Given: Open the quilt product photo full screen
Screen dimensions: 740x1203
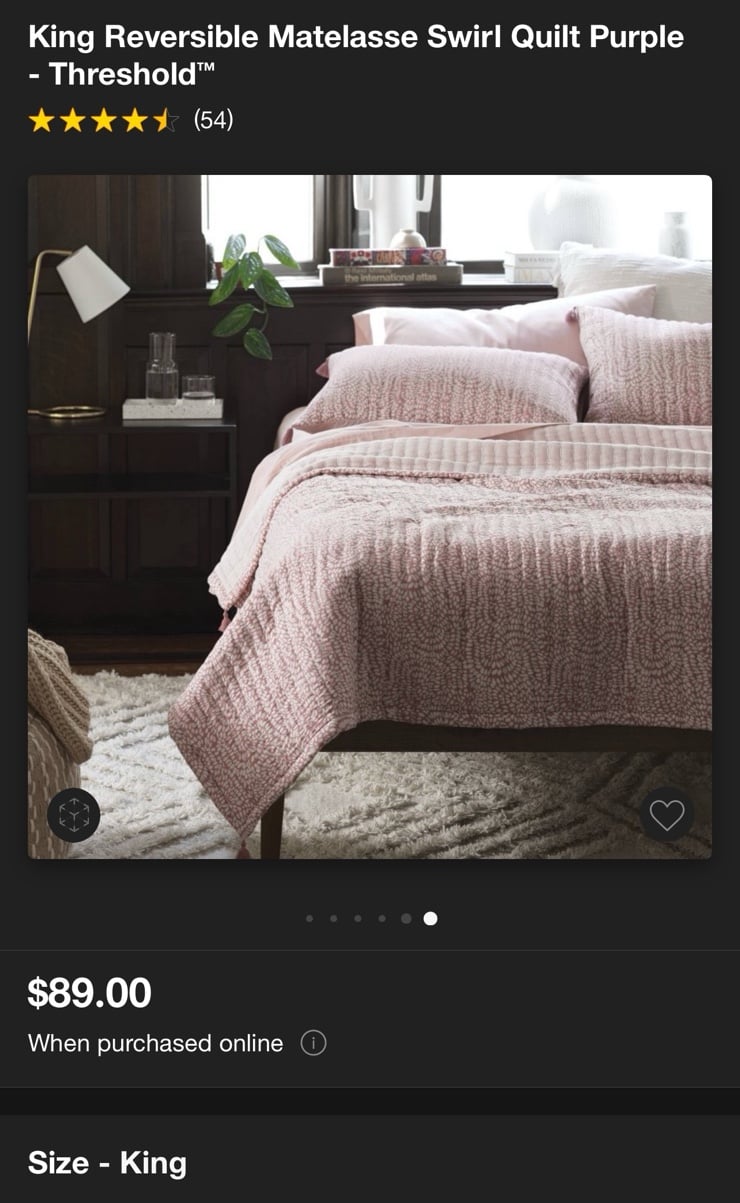Looking at the screenshot, I should click(x=370, y=516).
